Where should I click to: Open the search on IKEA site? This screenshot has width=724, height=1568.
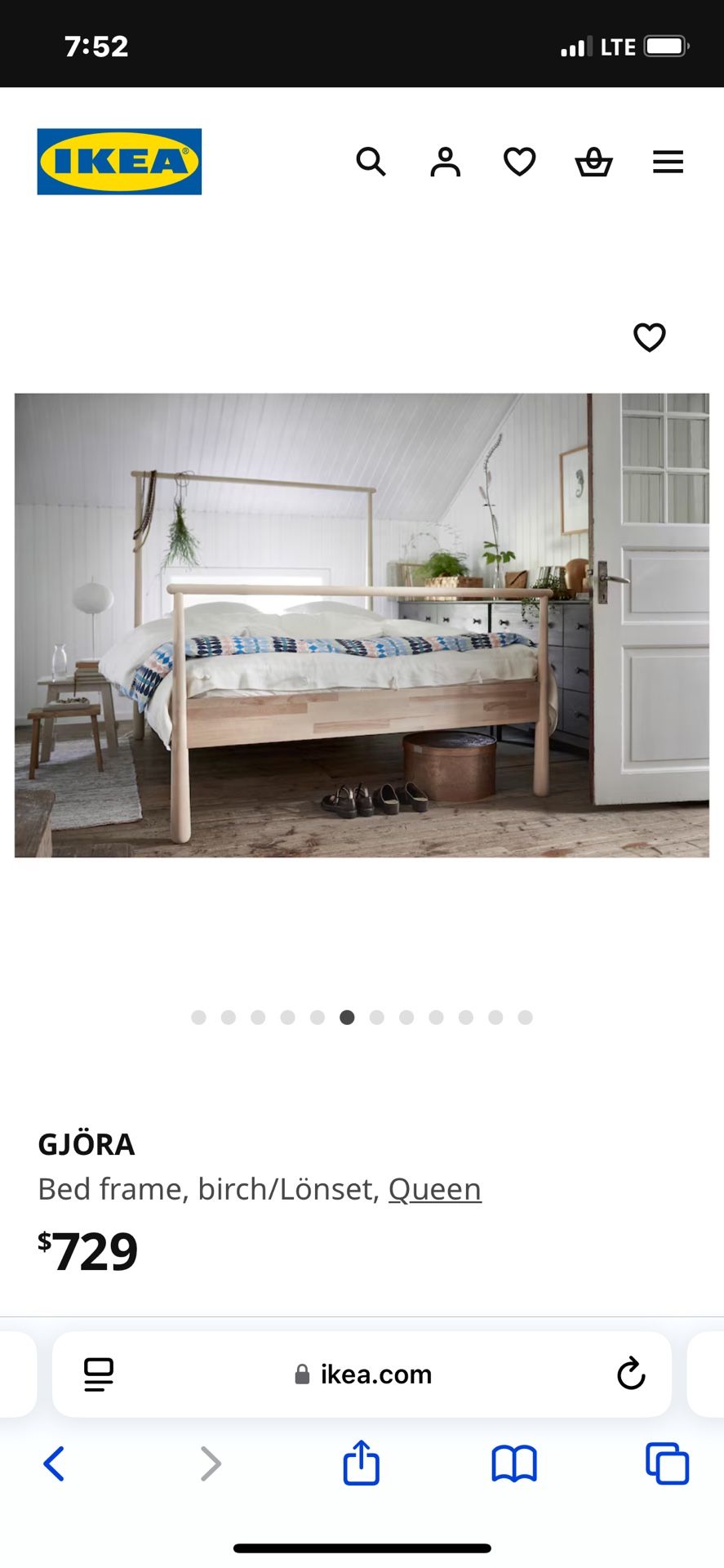coord(371,162)
